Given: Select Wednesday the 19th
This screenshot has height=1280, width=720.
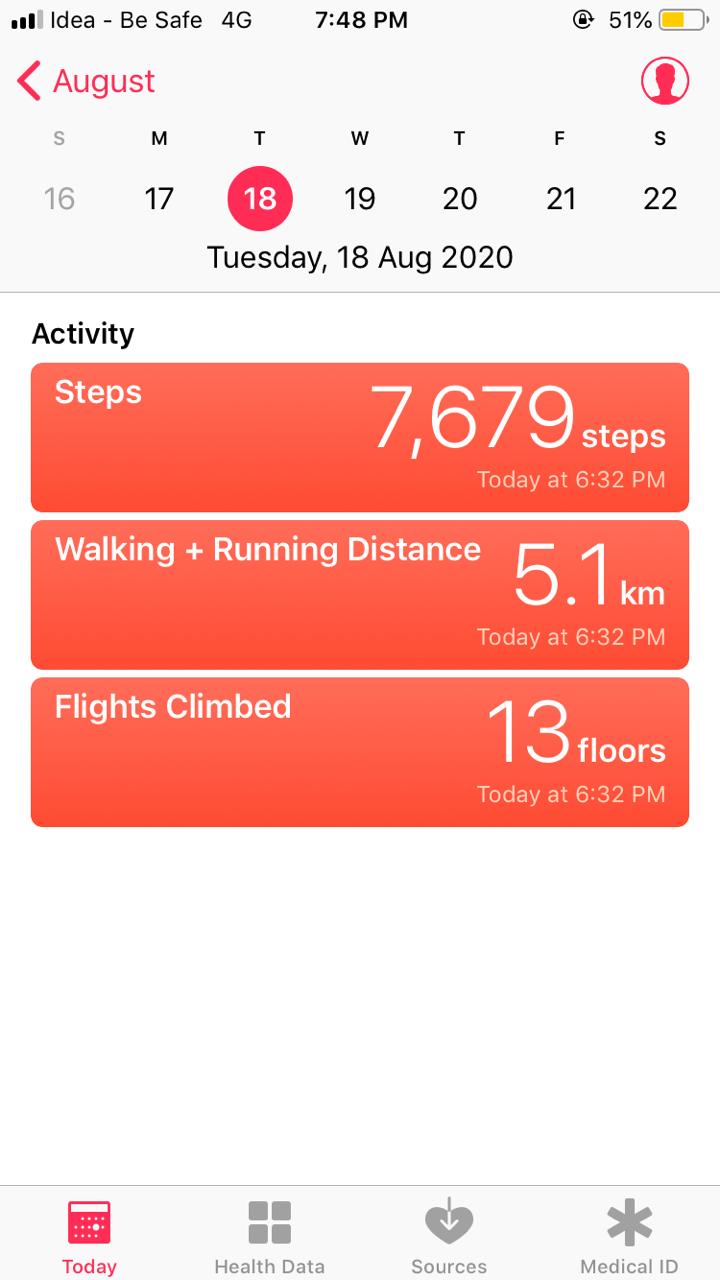Looking at the screenshot, I should 360,198.
